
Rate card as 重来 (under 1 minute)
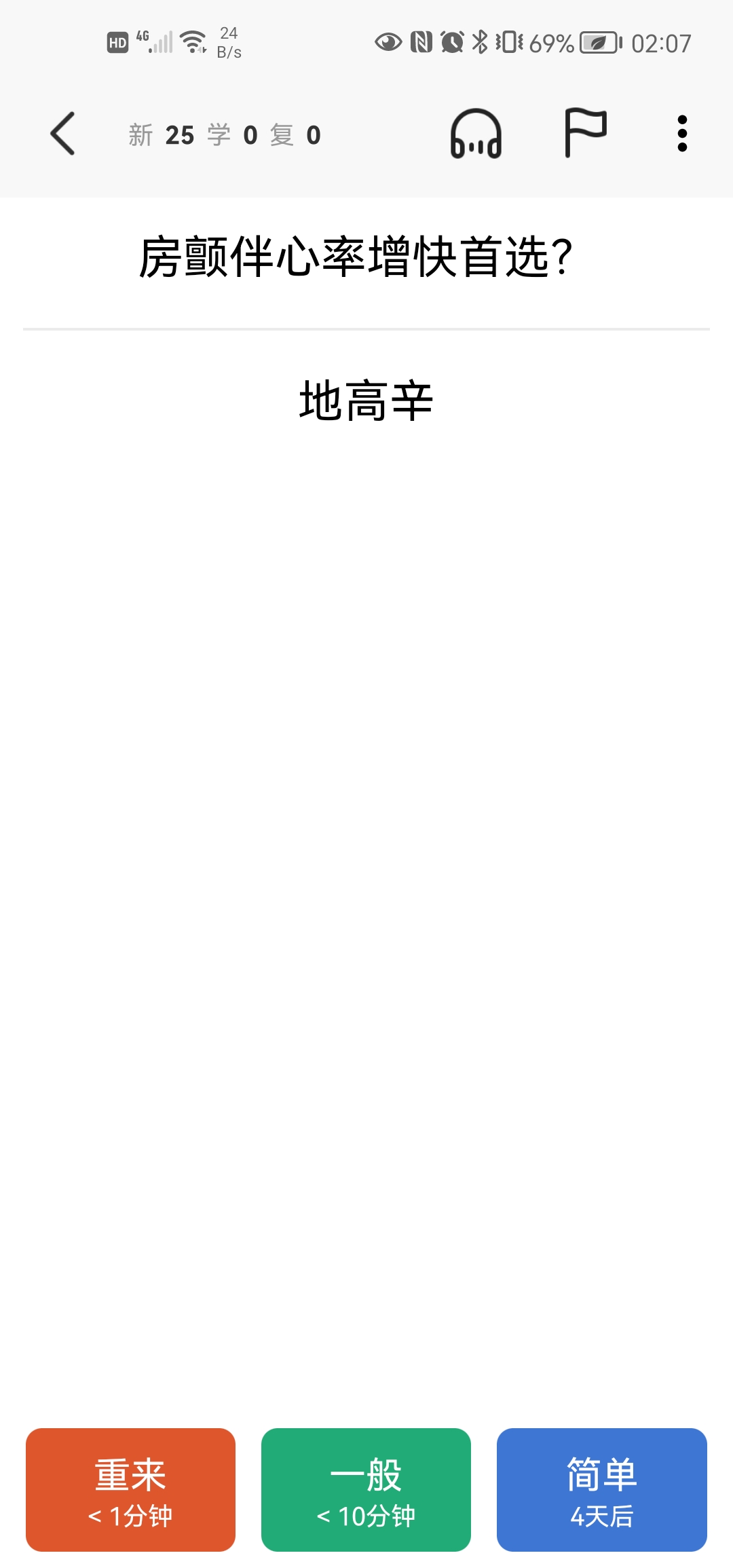tap(131, 1490)
